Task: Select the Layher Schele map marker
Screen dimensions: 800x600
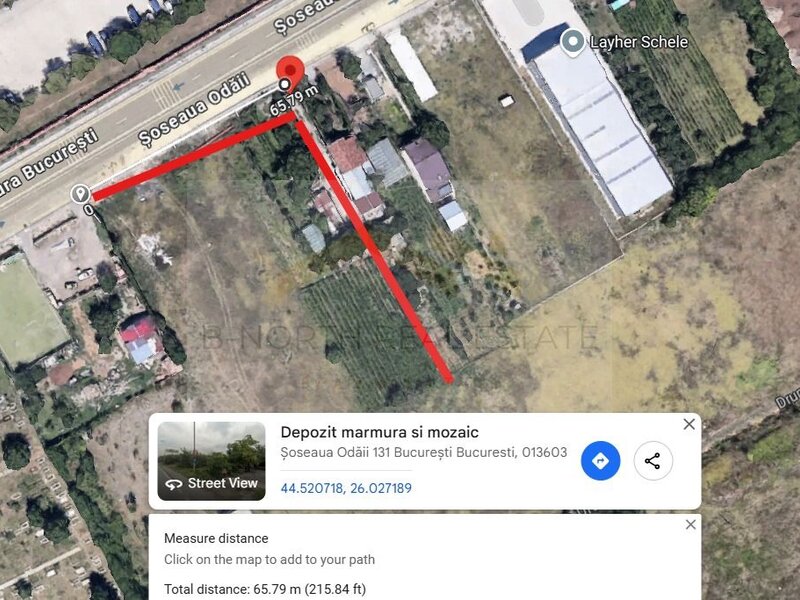Action: click(572, 42)
